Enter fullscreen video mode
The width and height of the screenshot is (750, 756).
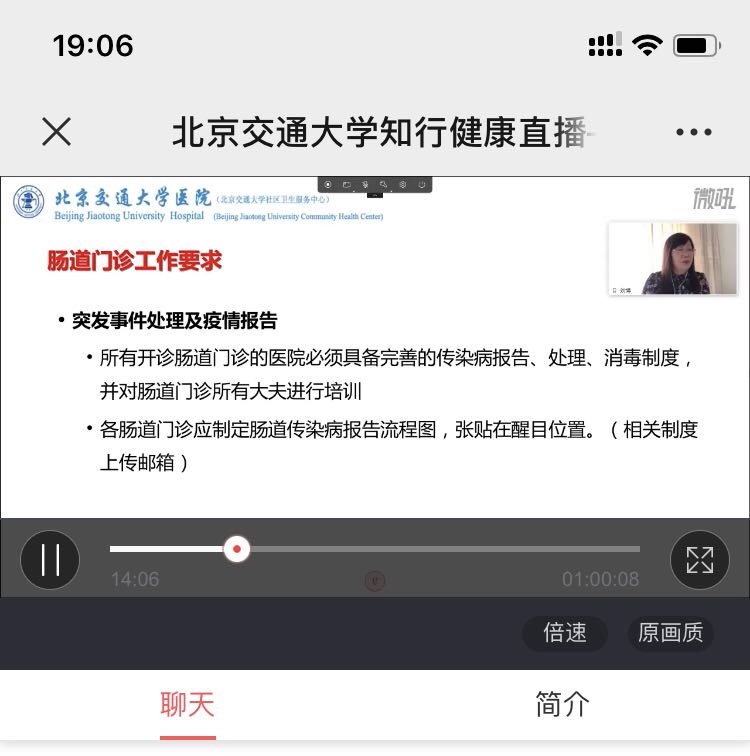(699, 559)
